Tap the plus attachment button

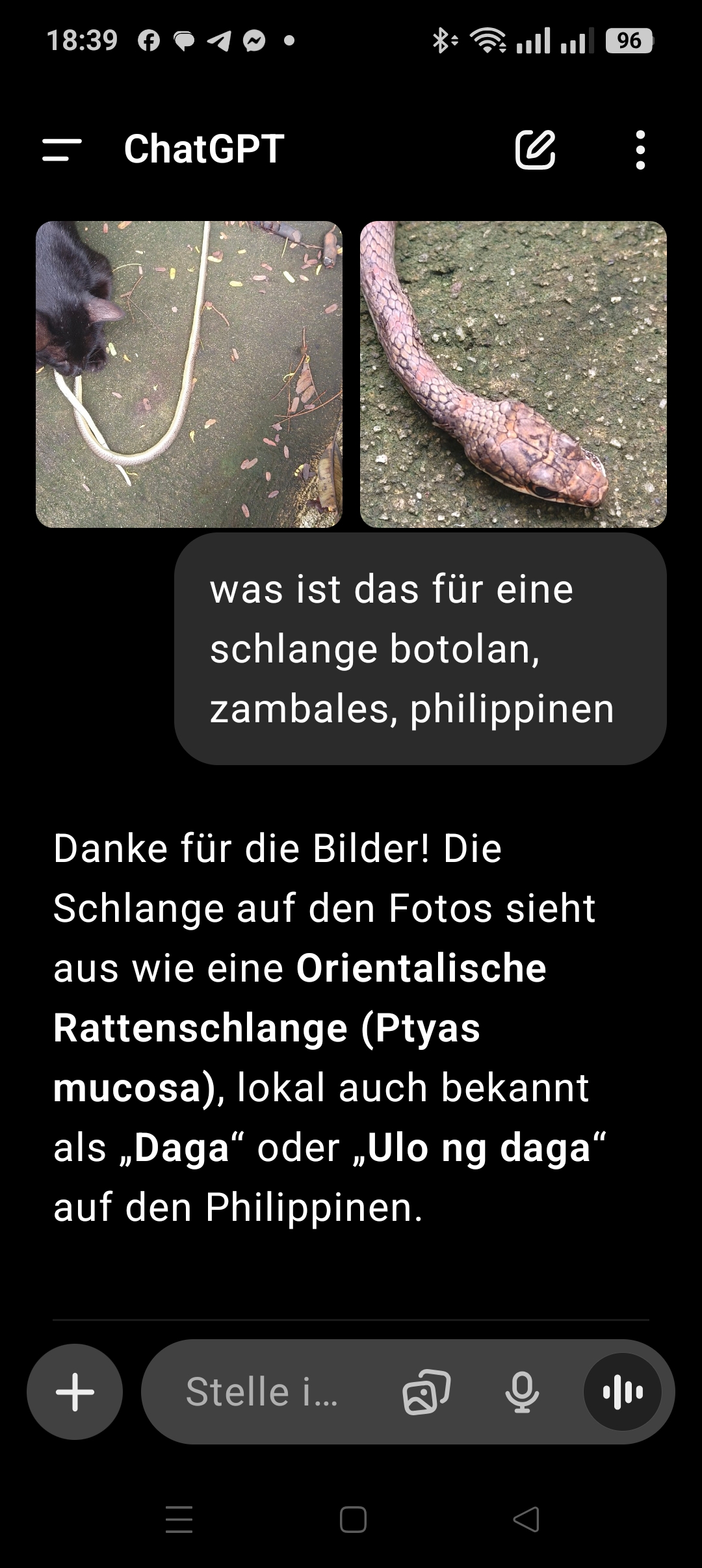[x=75, y=1392]
